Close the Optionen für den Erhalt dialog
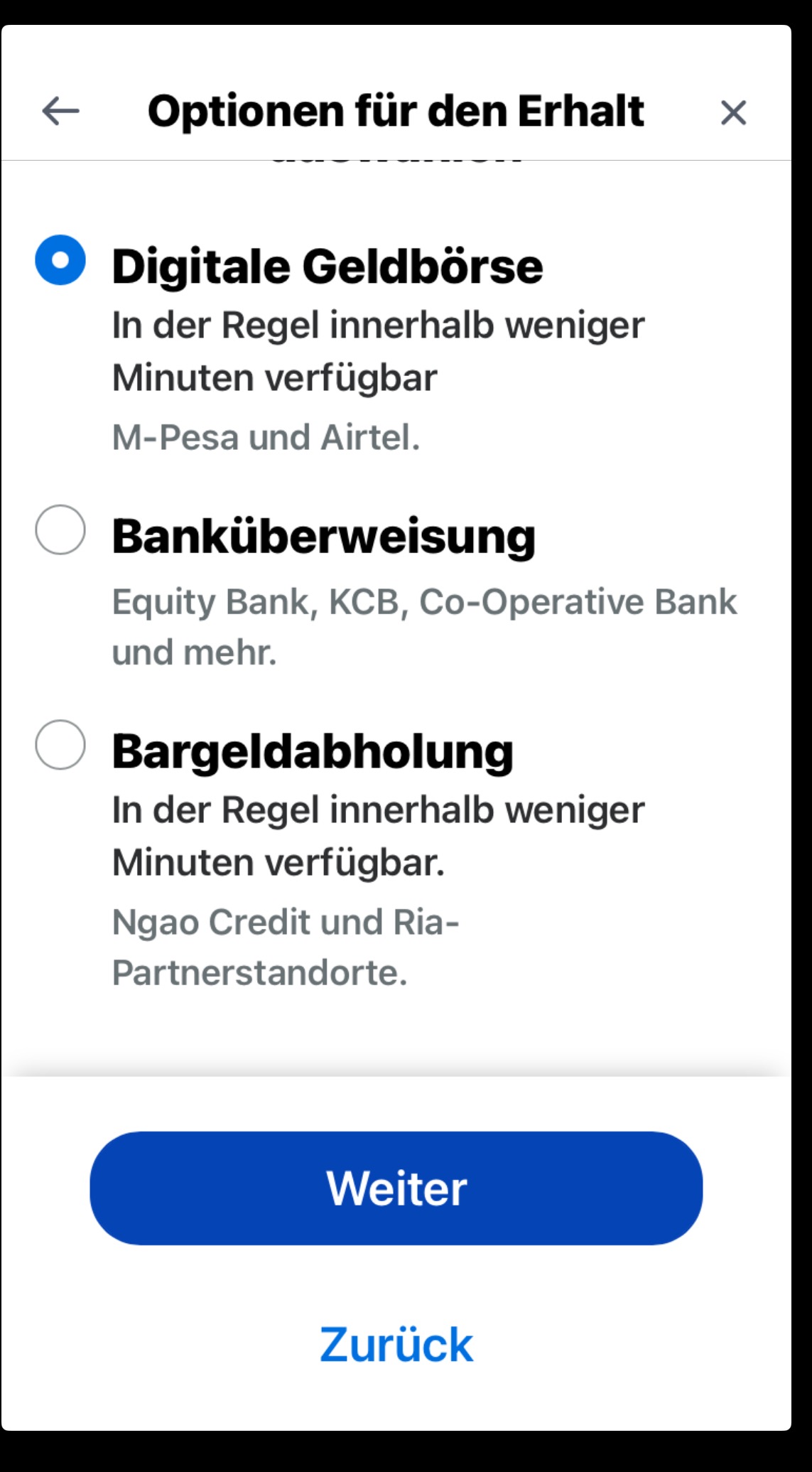Screen dimensions: 812x1472 pyautogui.click(x=733, y=112)
